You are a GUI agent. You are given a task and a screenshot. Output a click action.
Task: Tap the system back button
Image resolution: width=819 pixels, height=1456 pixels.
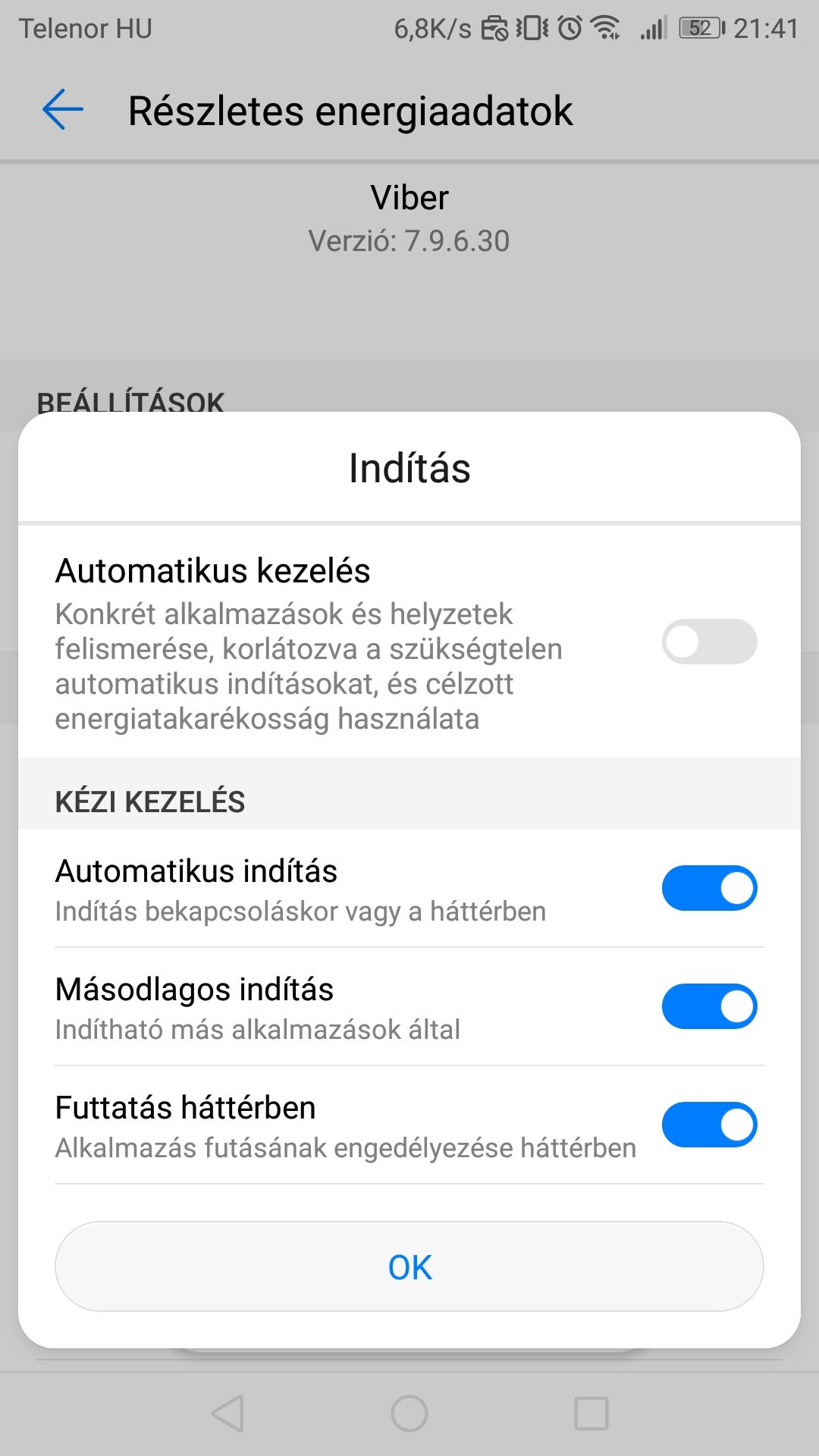click(x=227, y=1414)
